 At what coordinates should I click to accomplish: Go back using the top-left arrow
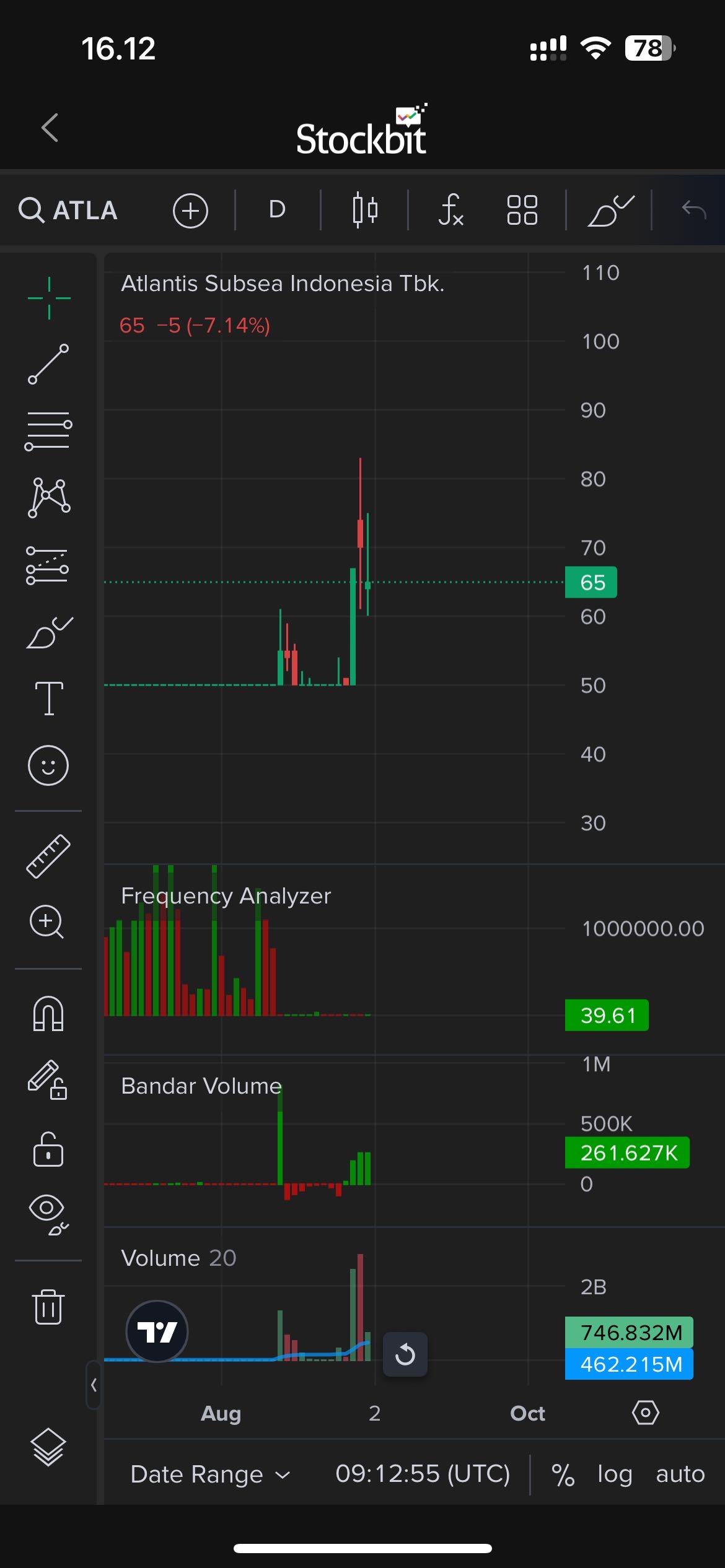pyautogui.click(x=50, y=128)
